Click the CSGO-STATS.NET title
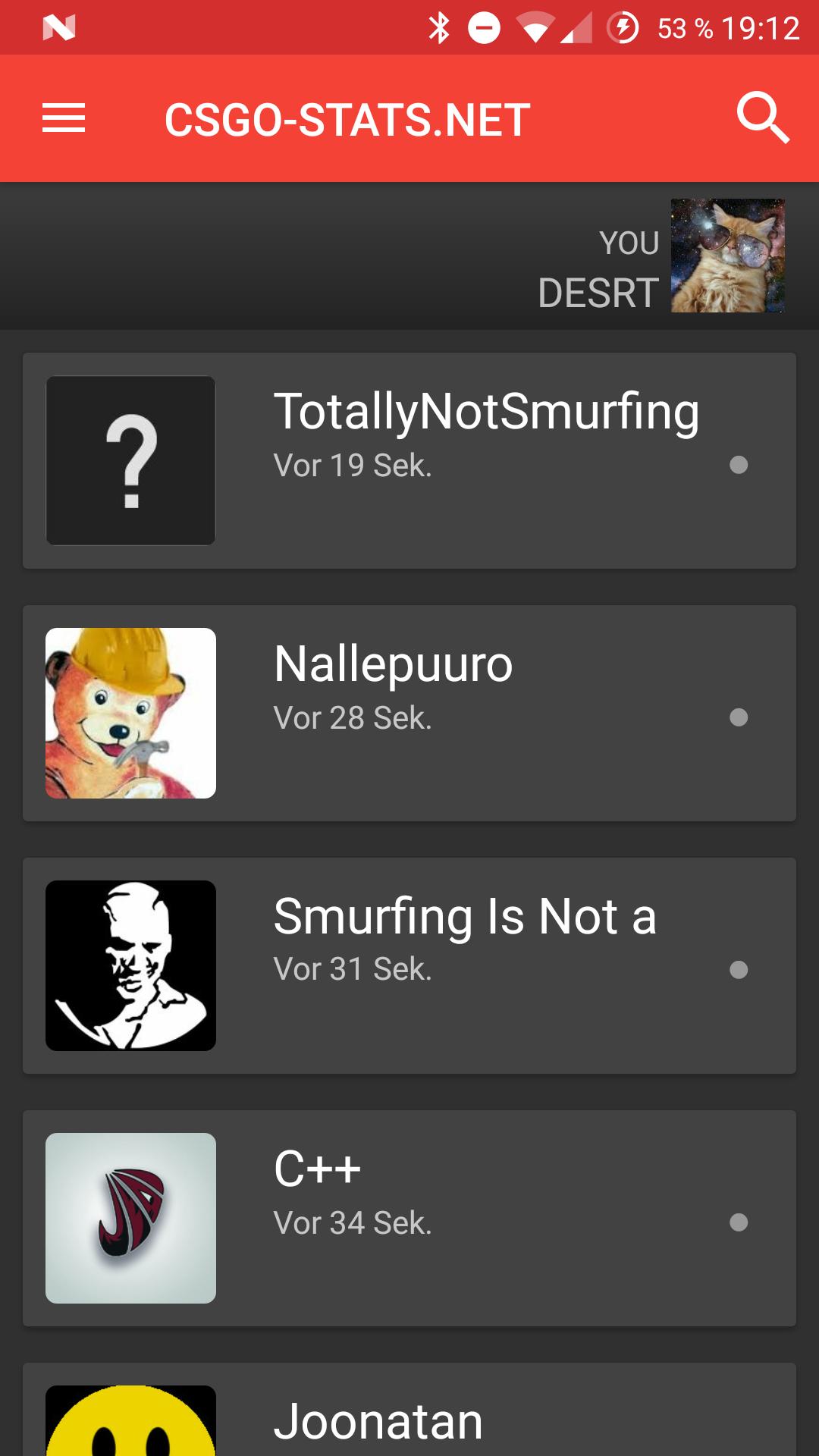 pos(345,118)
